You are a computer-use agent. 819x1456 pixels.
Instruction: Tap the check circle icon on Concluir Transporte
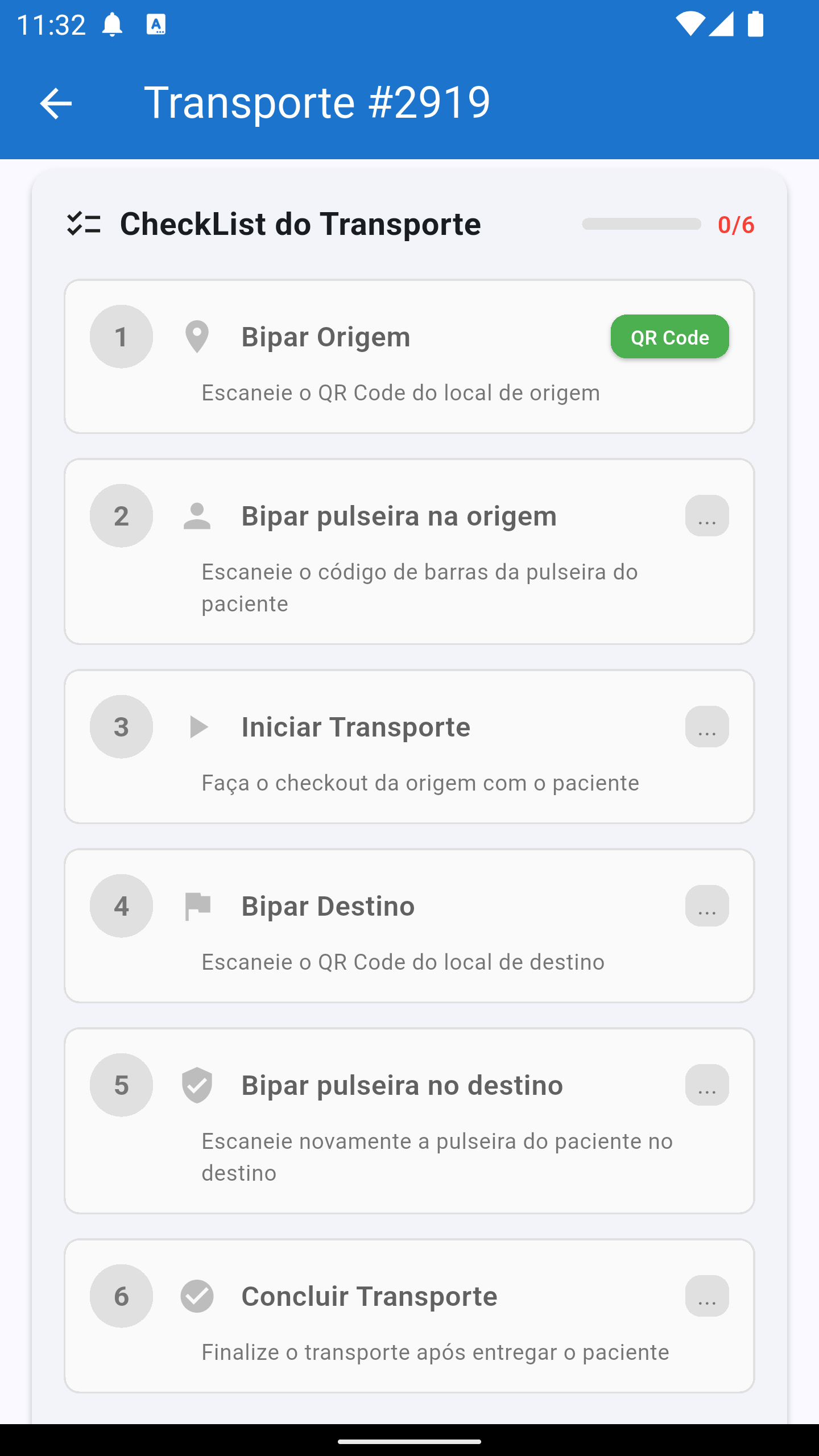point(197,1296)
